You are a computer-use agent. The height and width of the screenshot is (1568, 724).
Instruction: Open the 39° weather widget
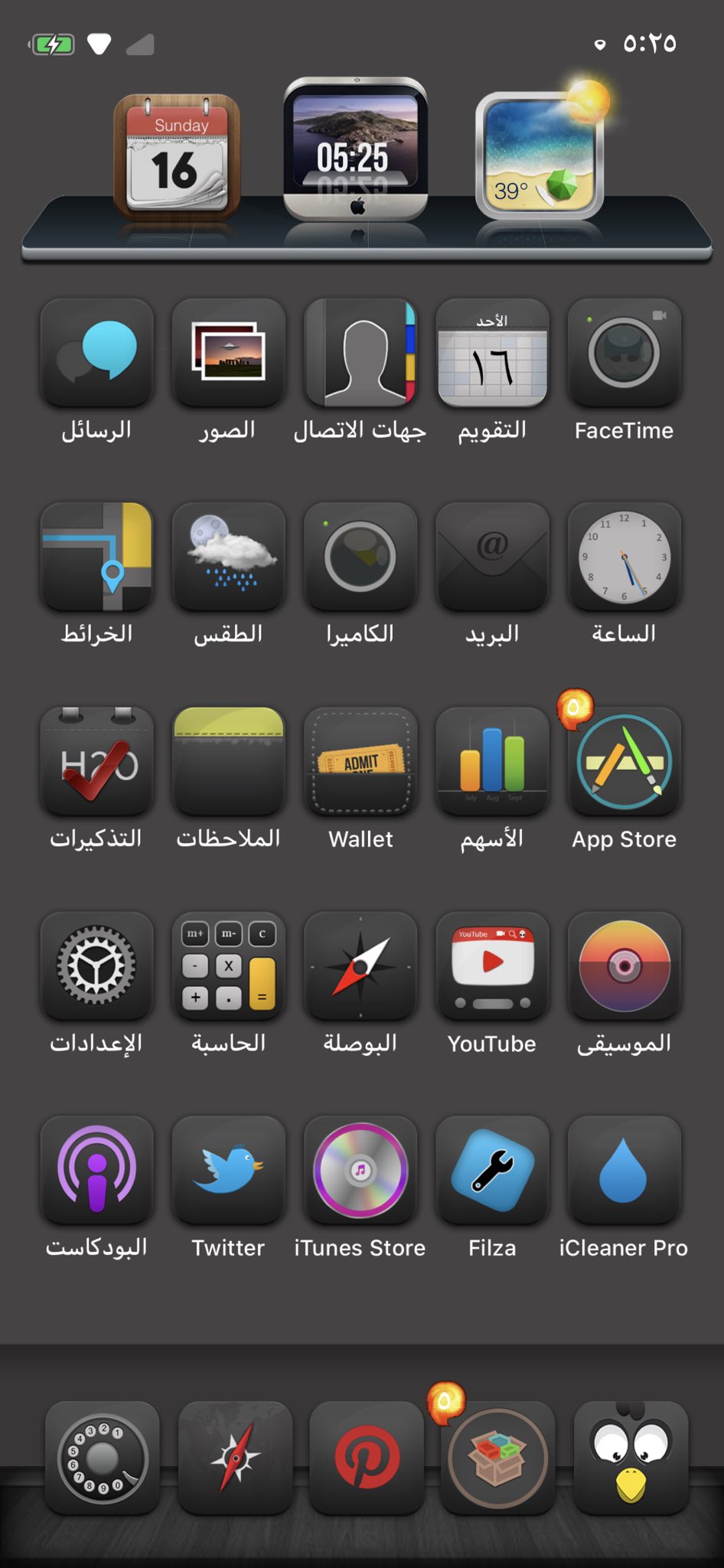pyautogui.click(x=539, y=156)
